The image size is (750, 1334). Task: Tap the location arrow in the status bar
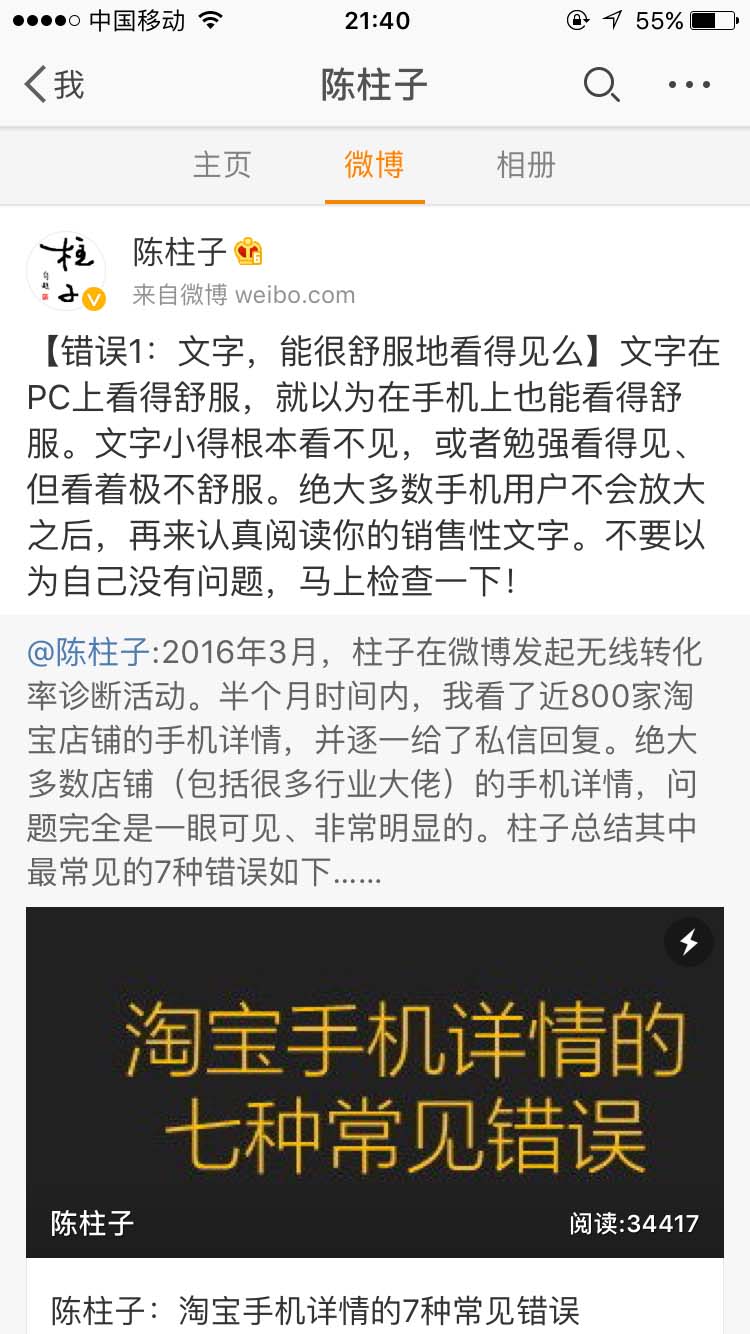click(612, 18)
